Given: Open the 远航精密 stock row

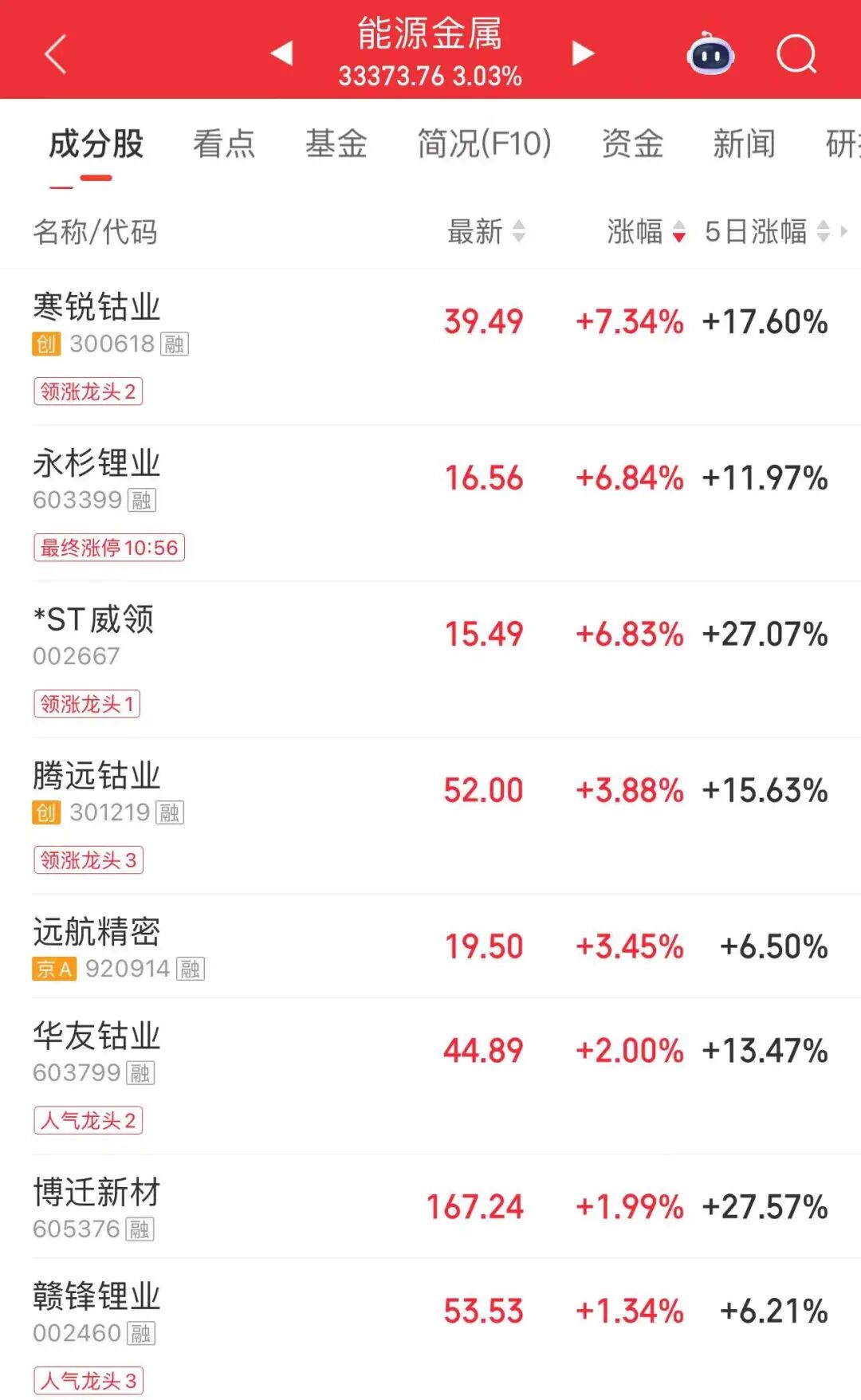Looking at the screenshot, I should (431, 946).
